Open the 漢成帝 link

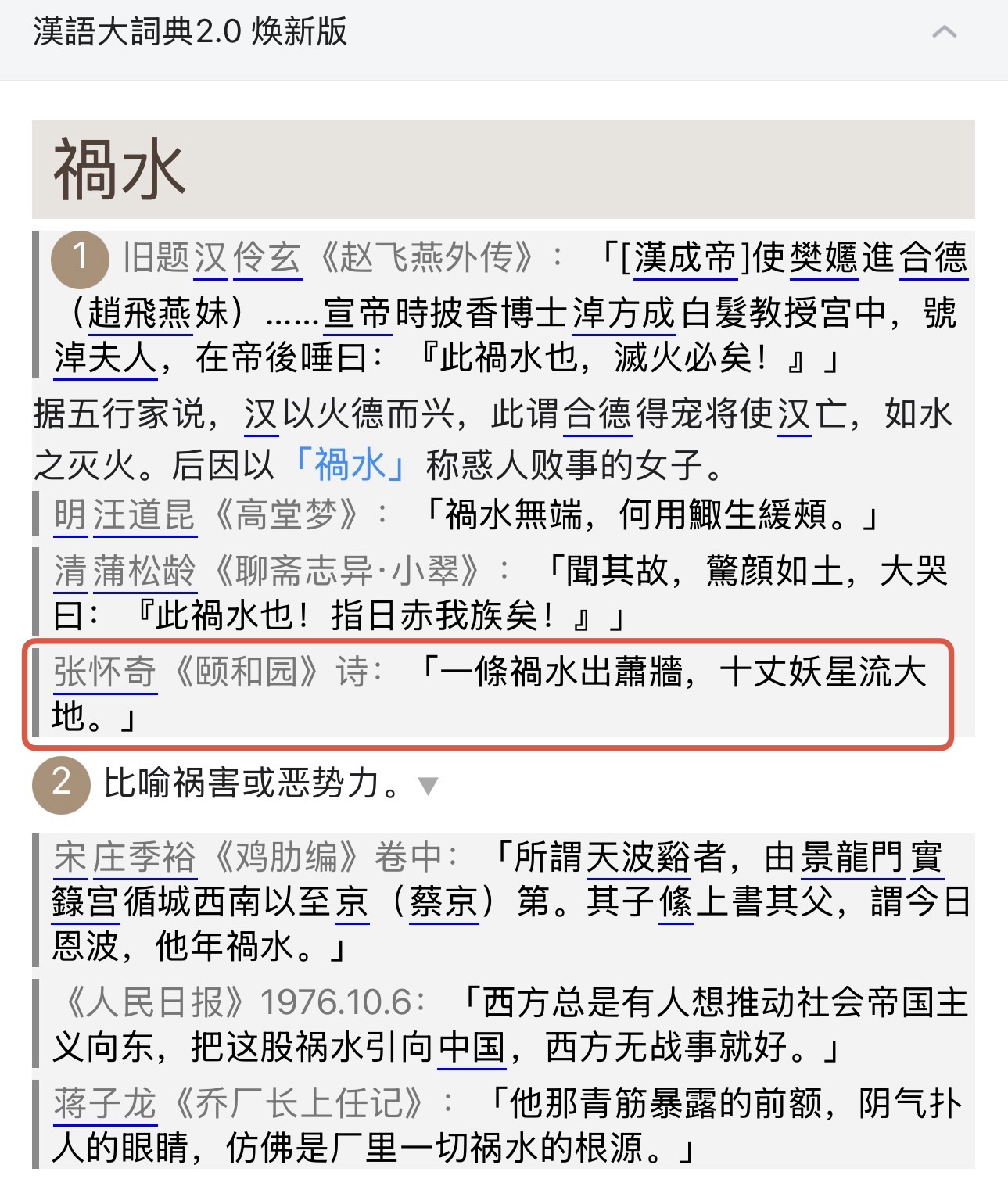coord(686,258)
